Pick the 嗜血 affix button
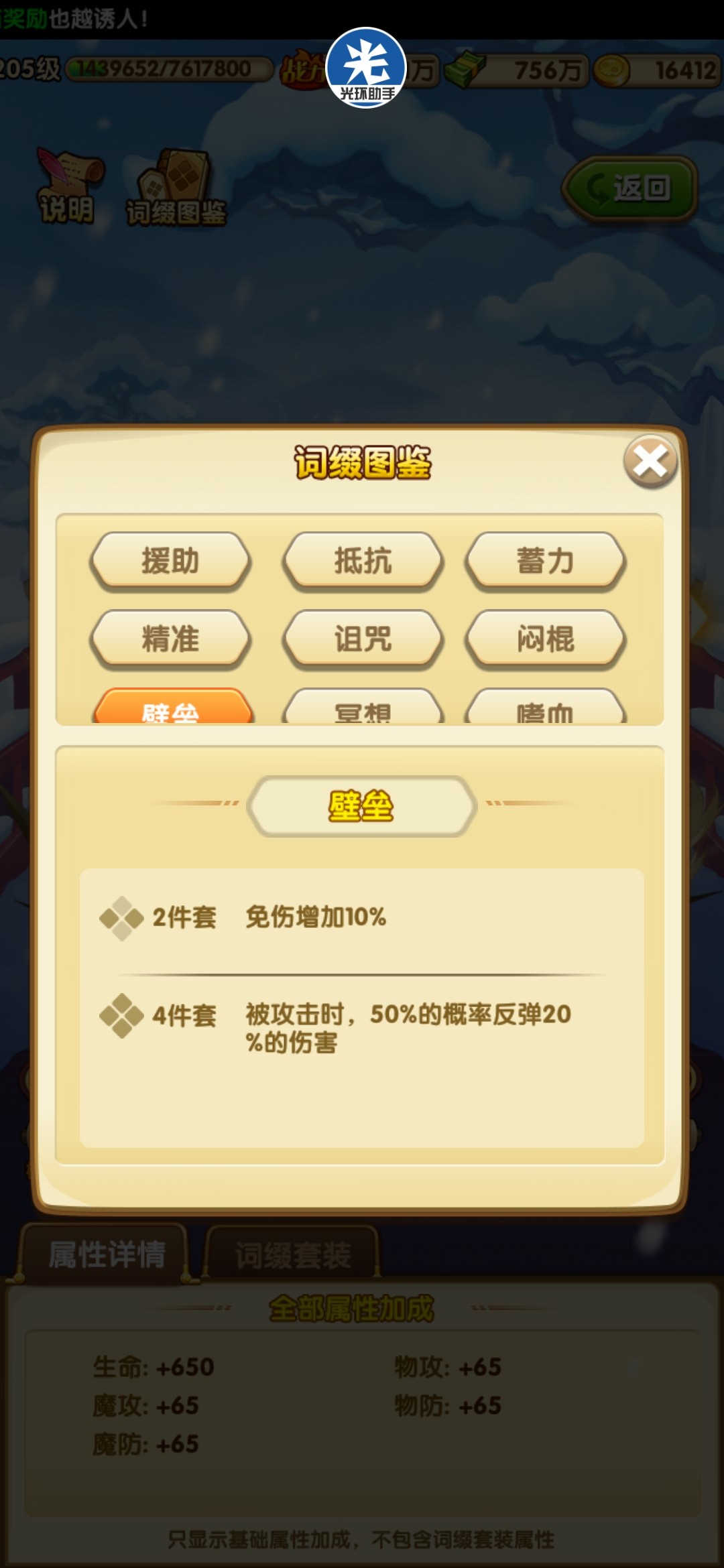Viewport: 724px width, 1568px height. click(x=545, y=709)
